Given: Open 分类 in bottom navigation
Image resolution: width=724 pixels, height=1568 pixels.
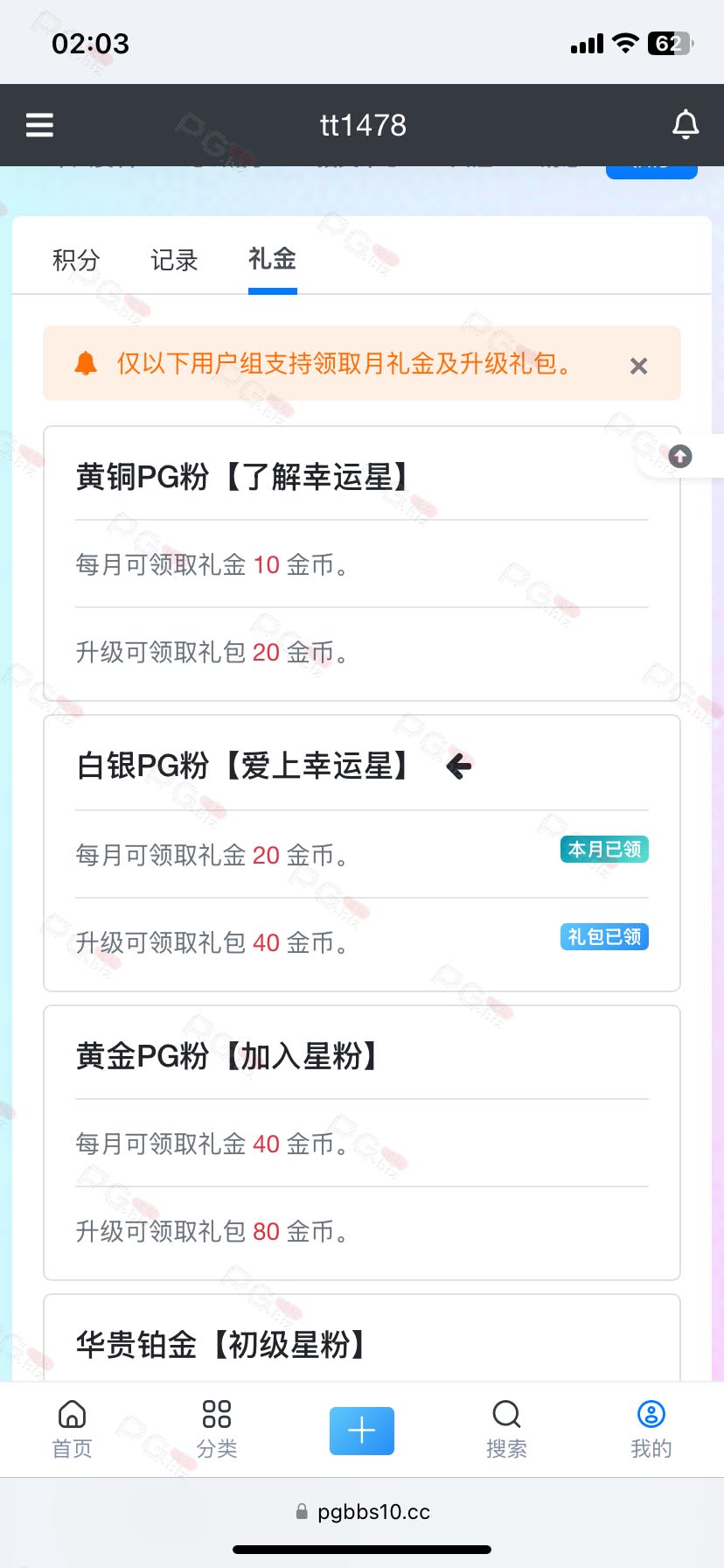Looking at the screenshot, I should click(217, 1429).
